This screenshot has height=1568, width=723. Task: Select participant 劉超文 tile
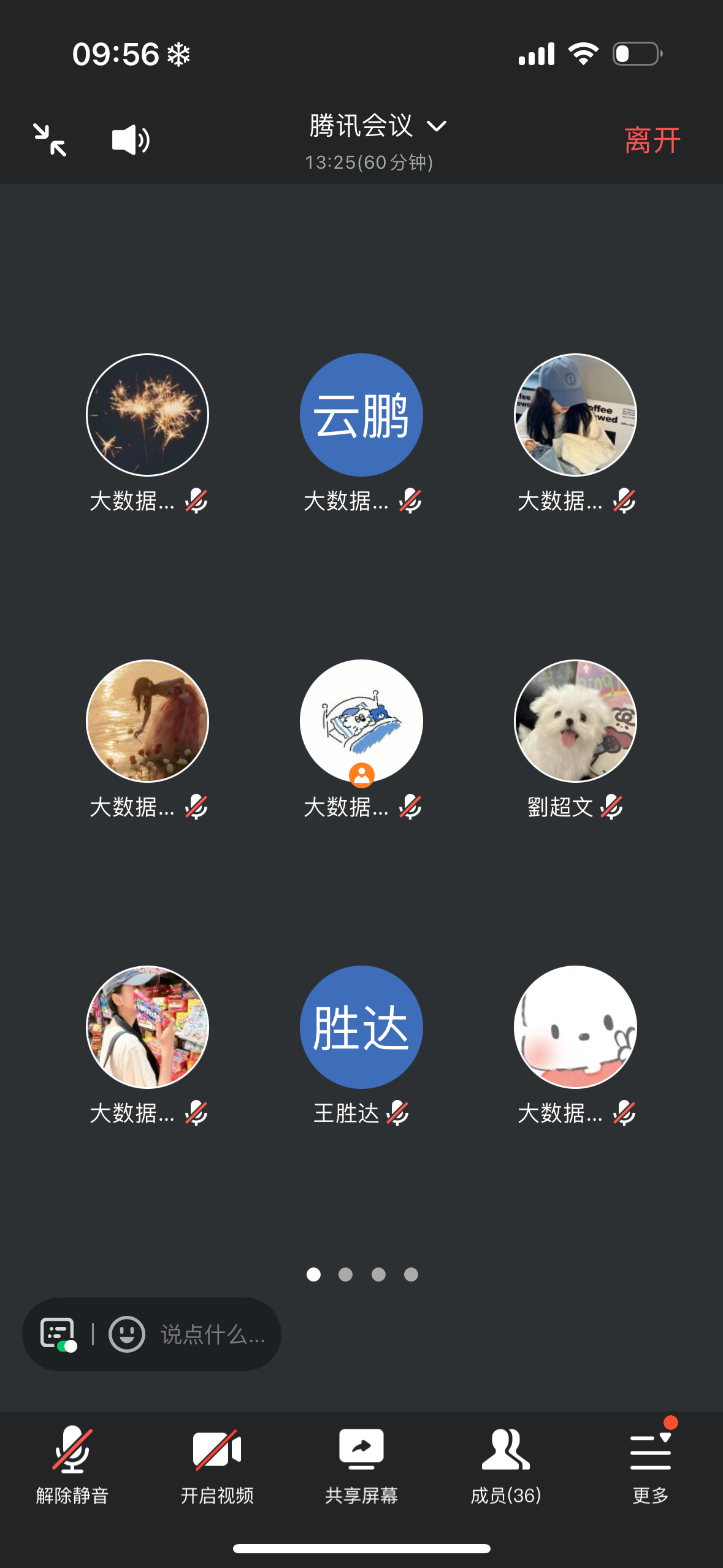click(575, 721)
